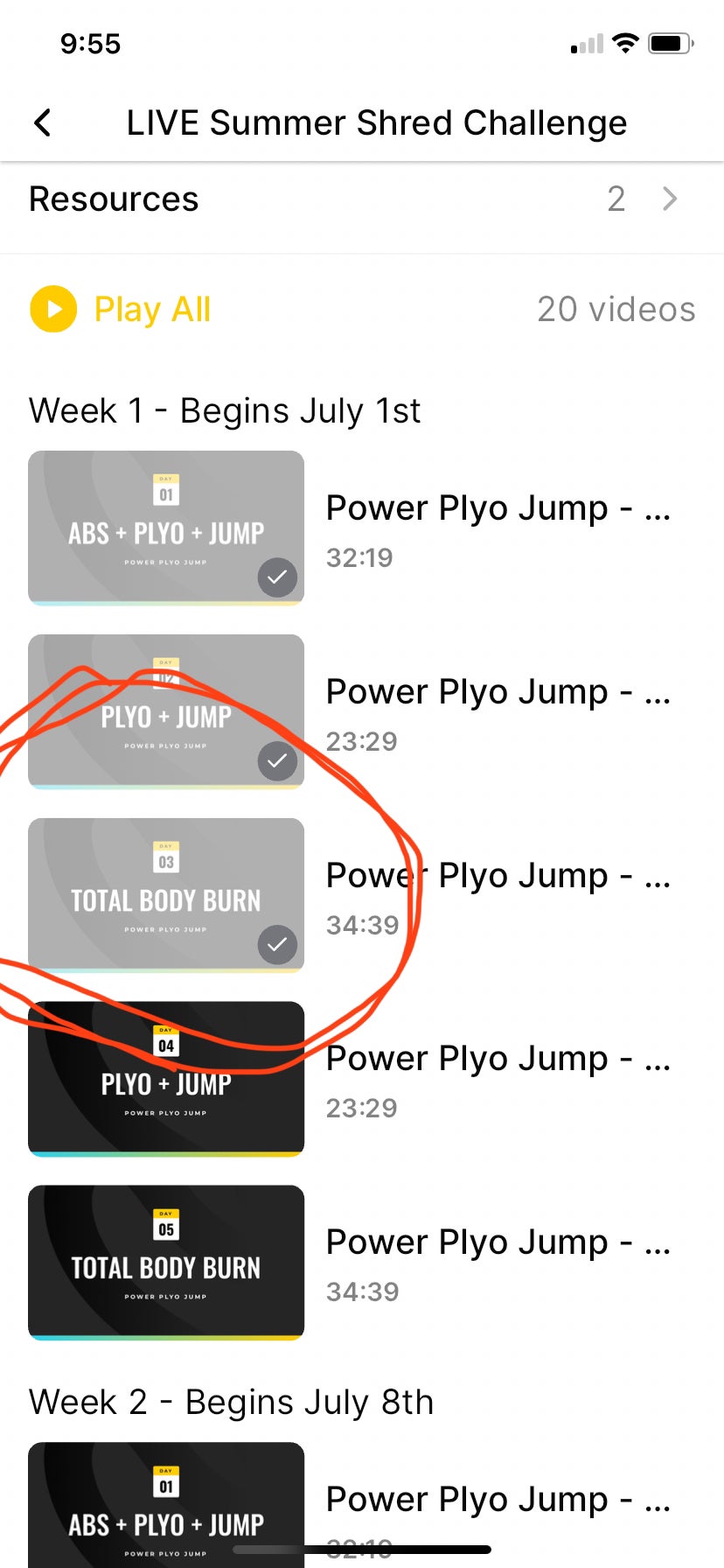Open Week 1 Day 02 Plyo + Jump video

point(166,711)
